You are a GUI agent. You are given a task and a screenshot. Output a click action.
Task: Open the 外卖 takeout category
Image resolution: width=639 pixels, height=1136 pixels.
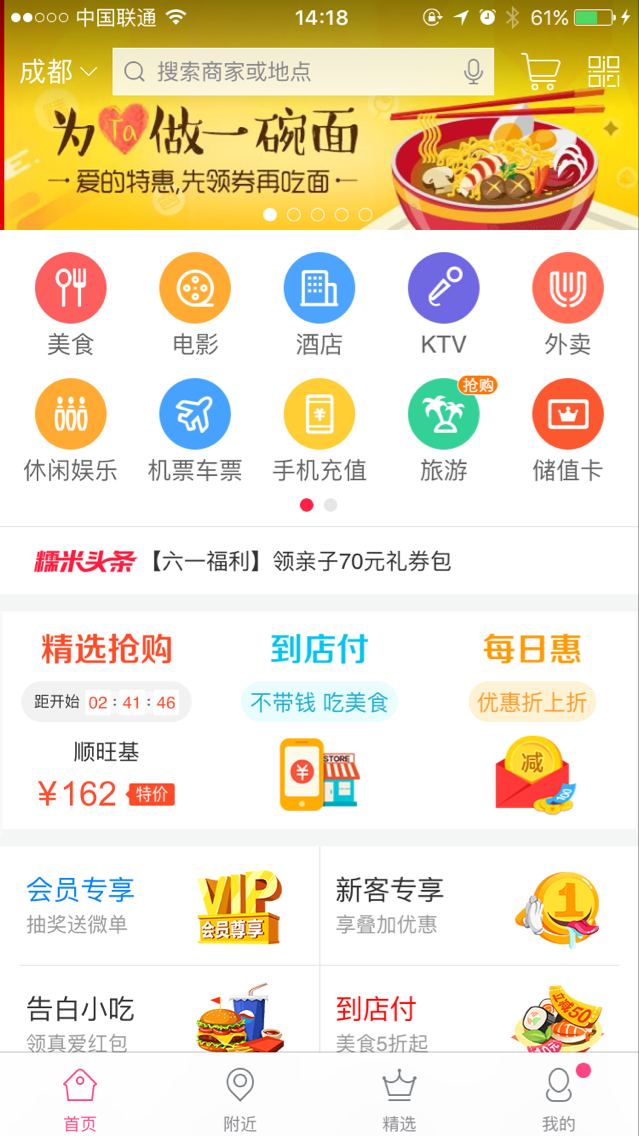click(567, 305)
